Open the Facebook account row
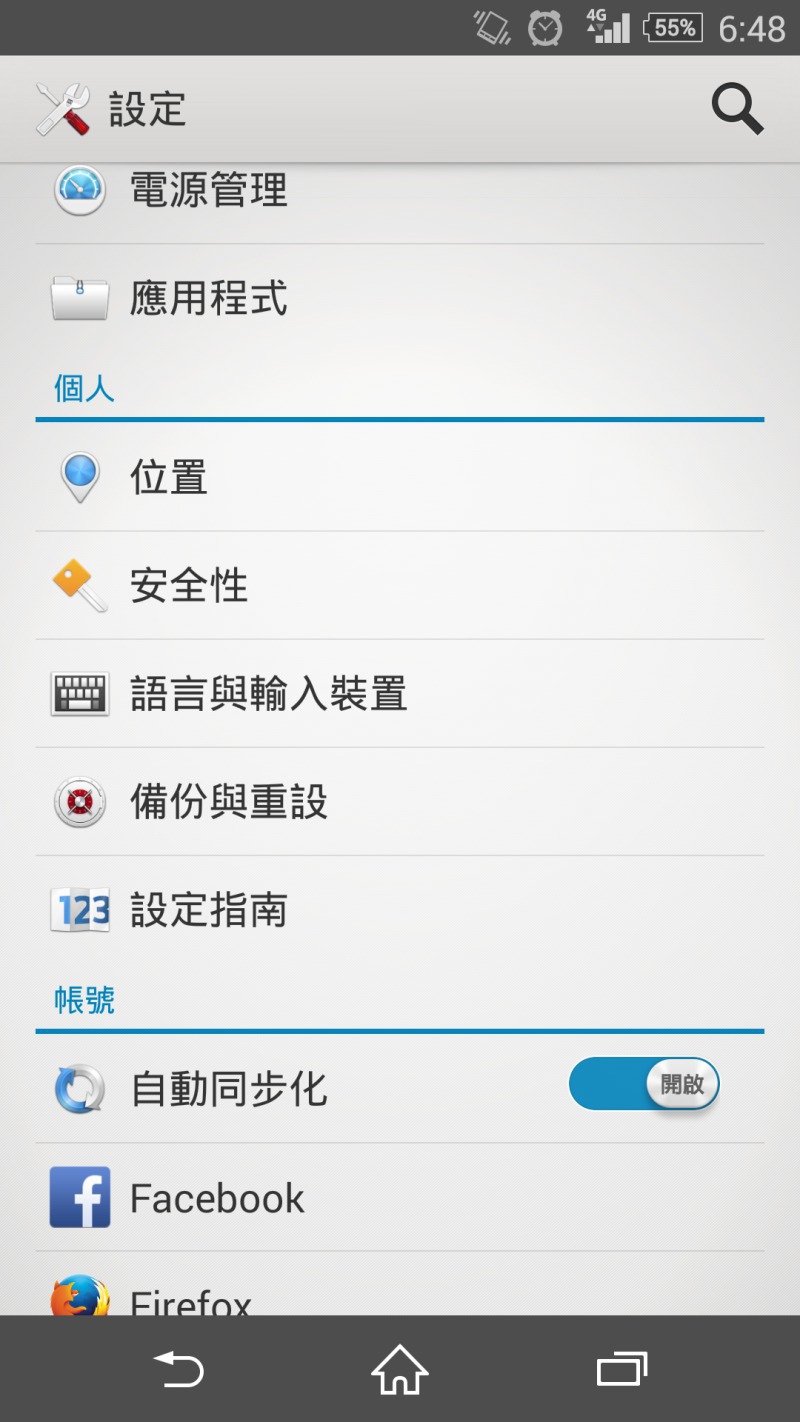Image resolution: width=800 pixels, height=1422 pixels. pyautogui.click(x=400, y=1197)
